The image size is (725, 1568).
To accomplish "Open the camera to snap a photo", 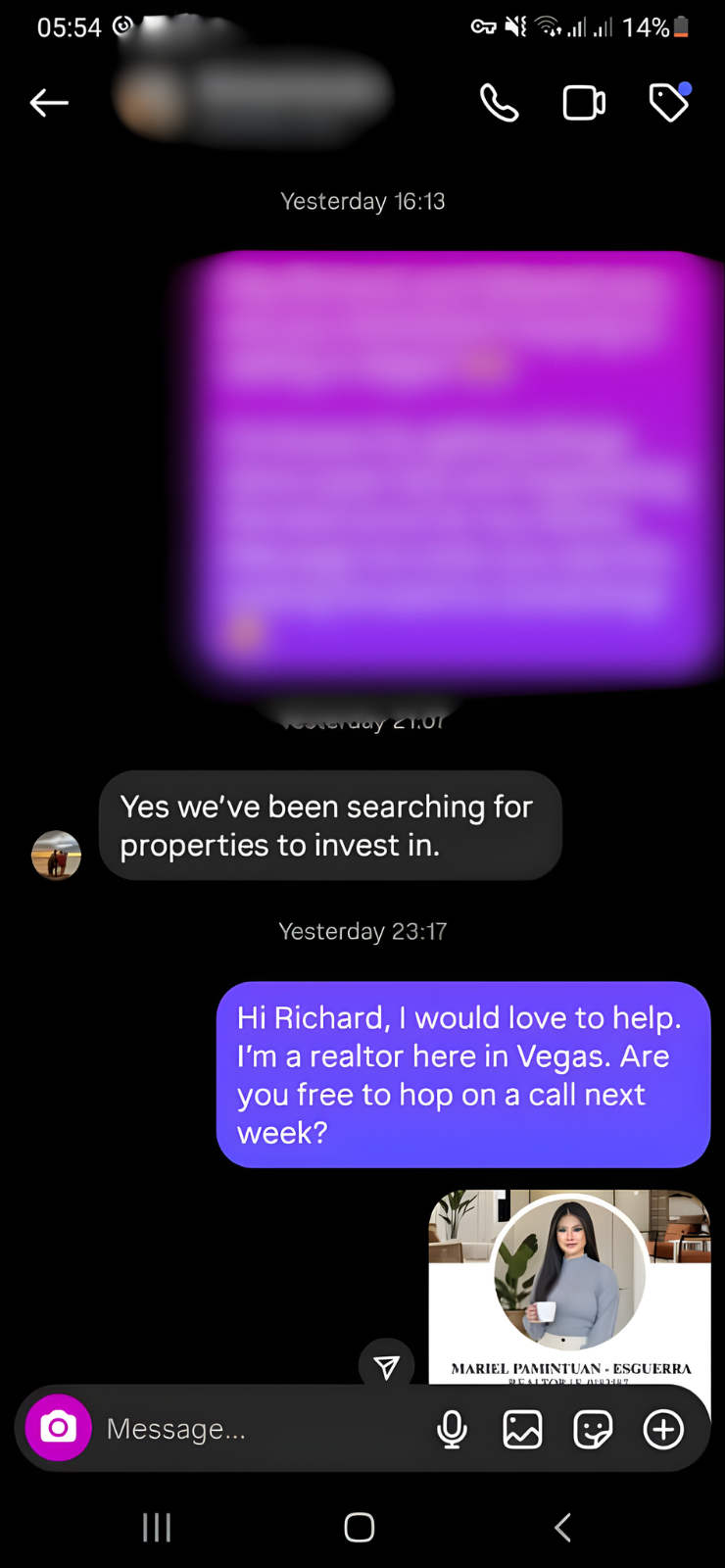I will 57,1428.
